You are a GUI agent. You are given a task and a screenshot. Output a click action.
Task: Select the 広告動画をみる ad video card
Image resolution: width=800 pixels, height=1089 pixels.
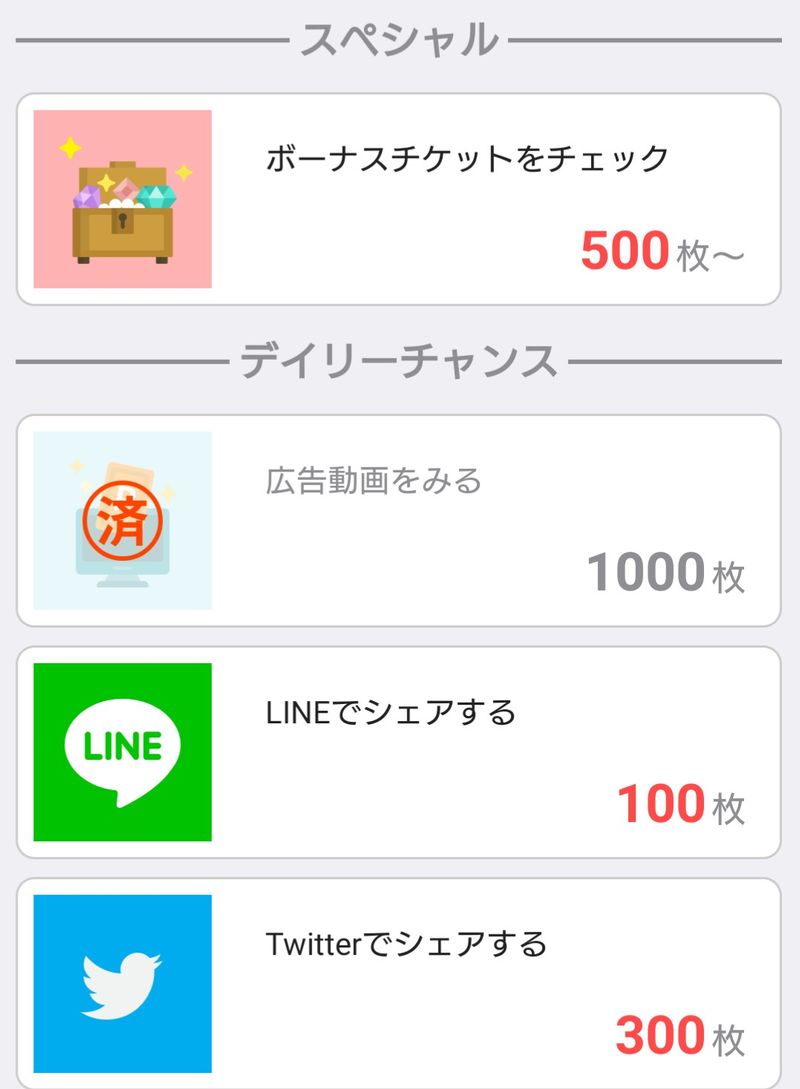[398, 520]
